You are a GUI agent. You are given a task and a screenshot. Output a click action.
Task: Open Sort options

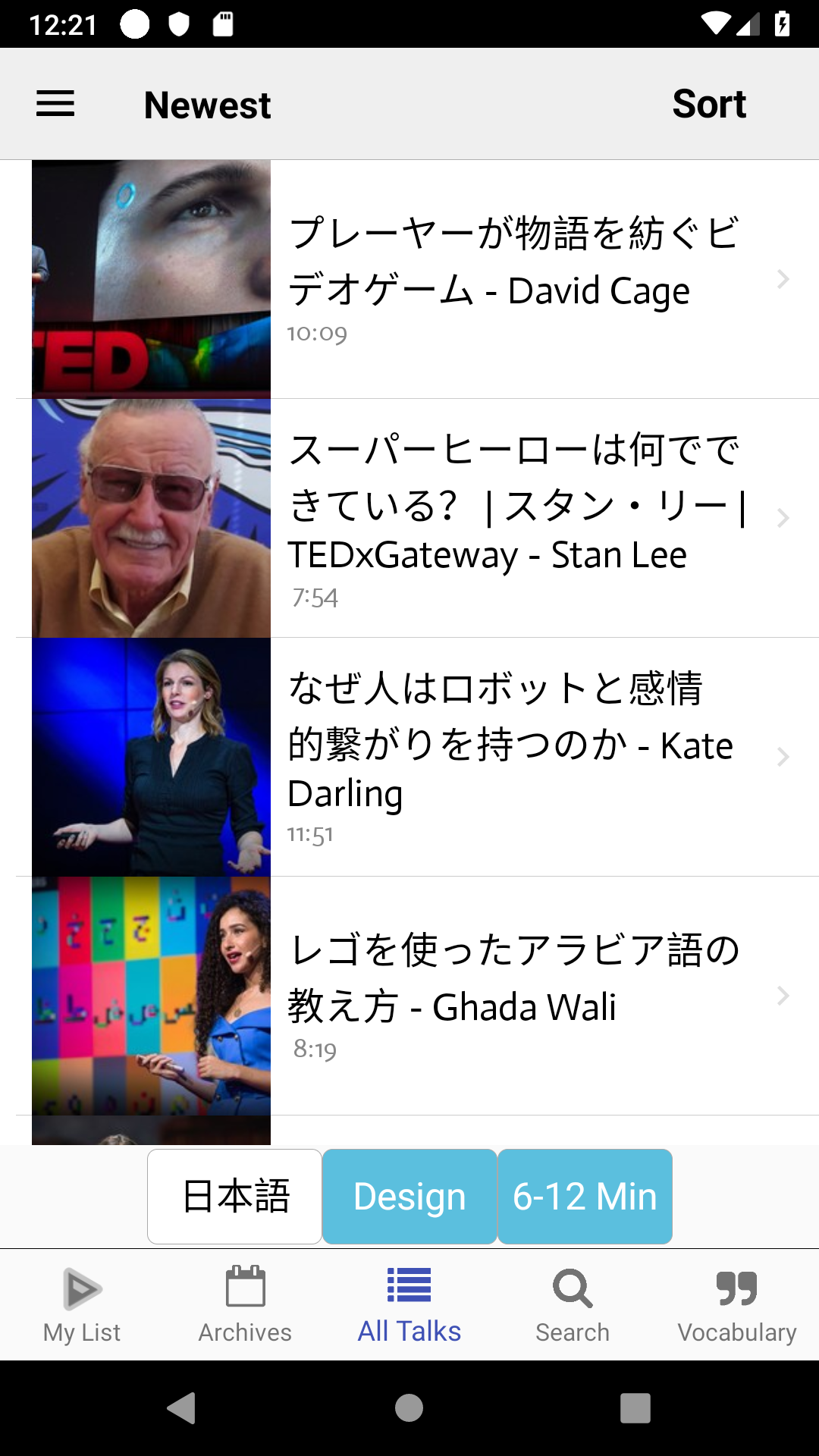(x=709, y=104)
